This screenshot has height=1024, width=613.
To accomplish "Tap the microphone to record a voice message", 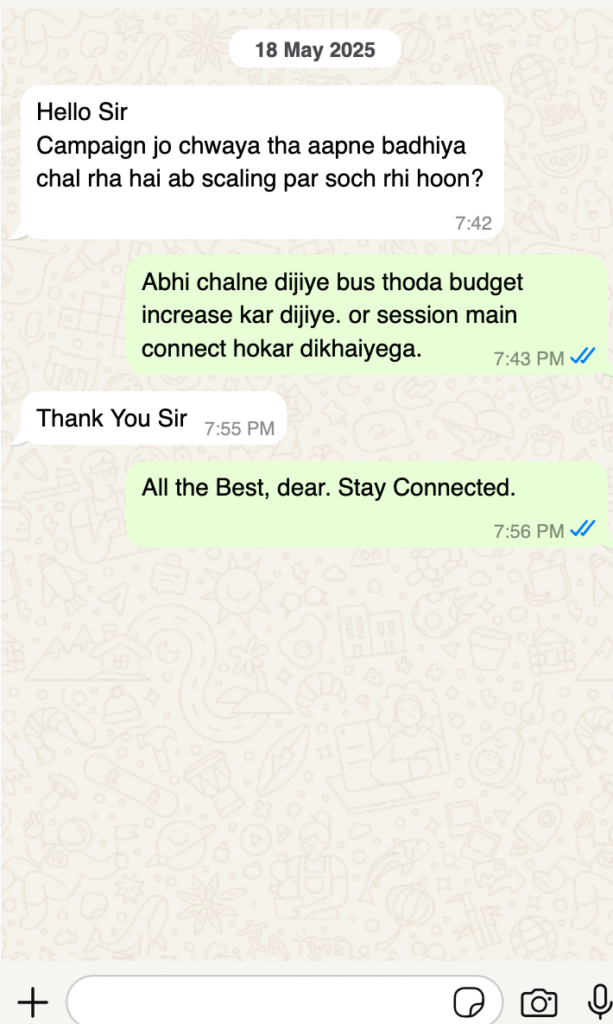I will (x=597, y=1001).
